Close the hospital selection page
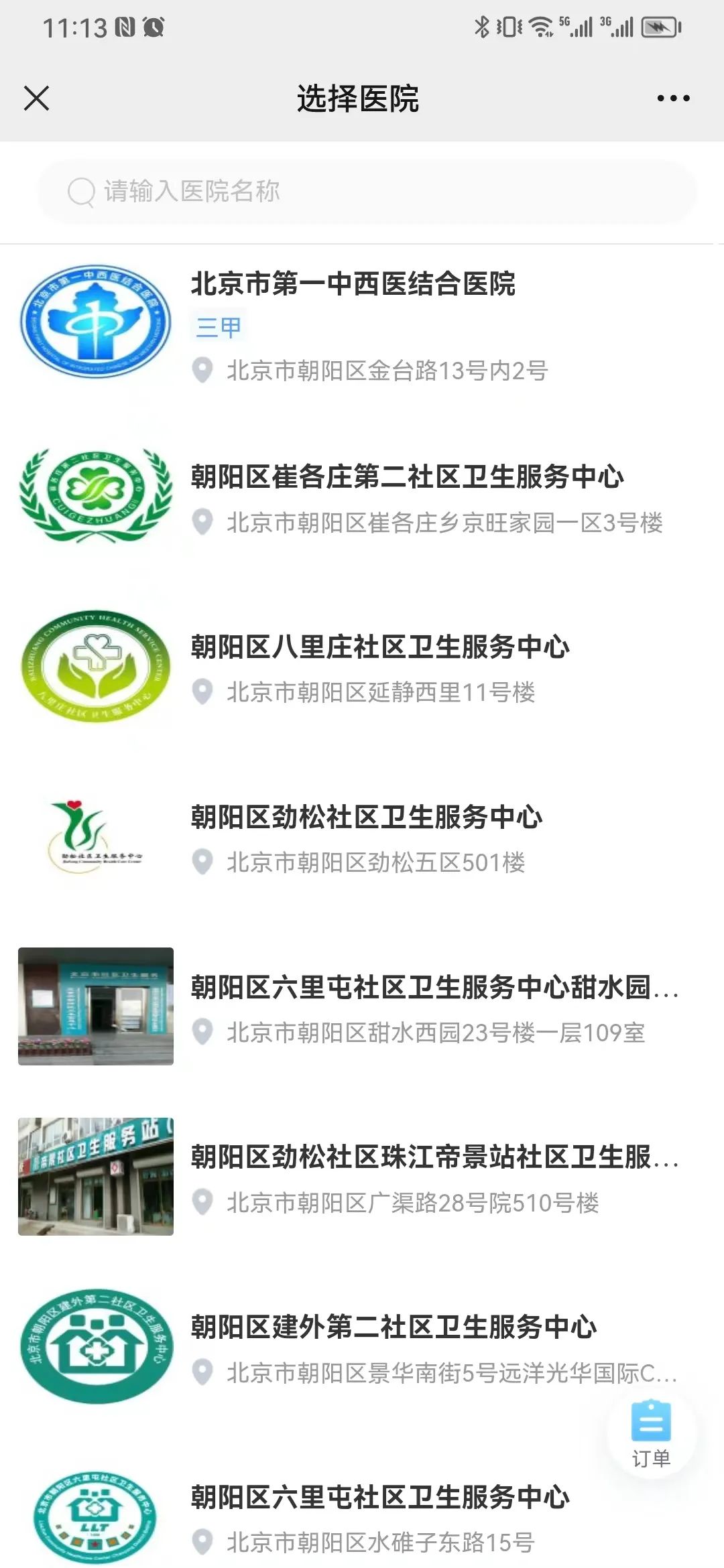724x1568 pixels. (36, 99)
